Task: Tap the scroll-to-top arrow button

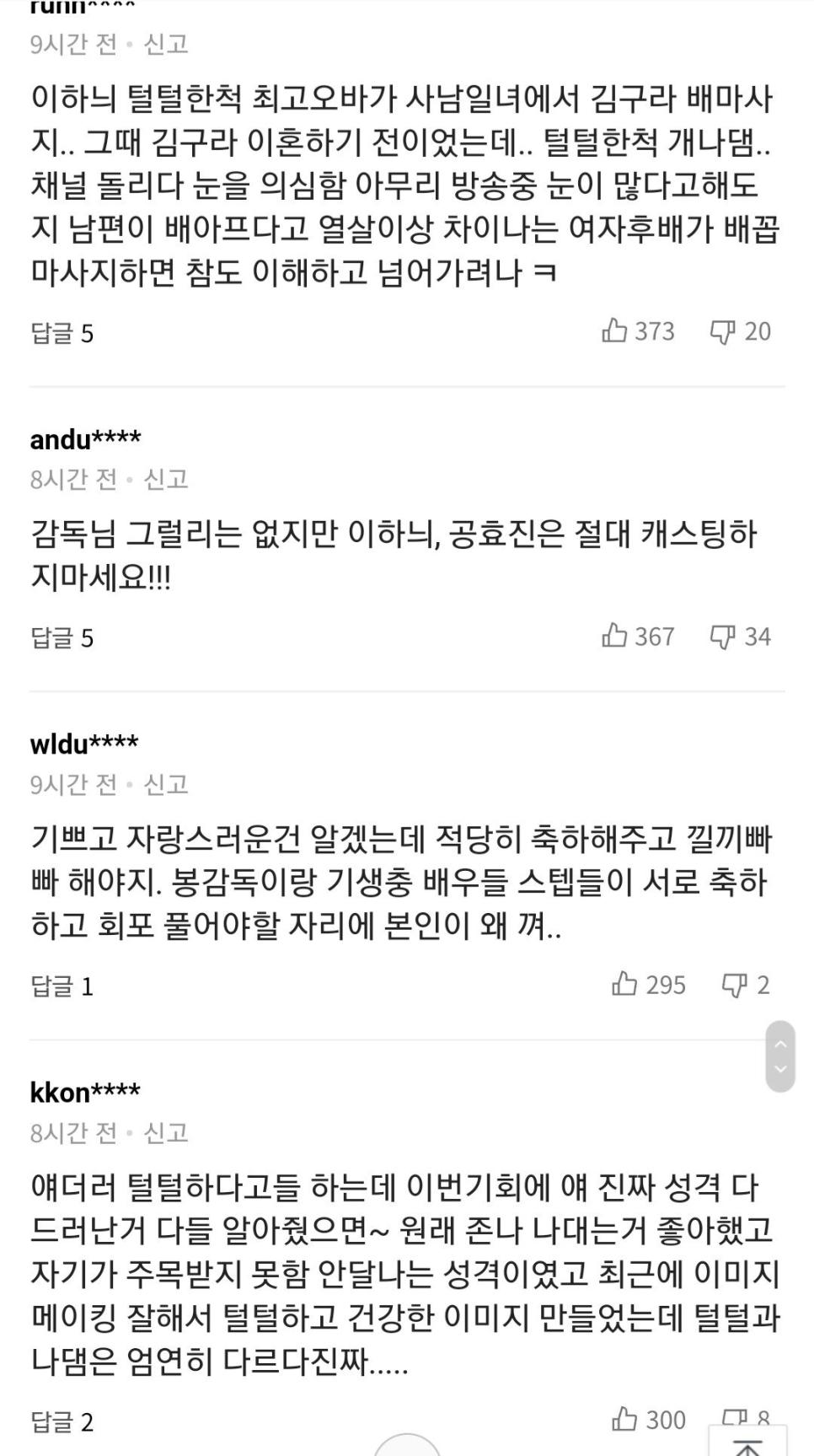Action: [x=748, y=1441]
